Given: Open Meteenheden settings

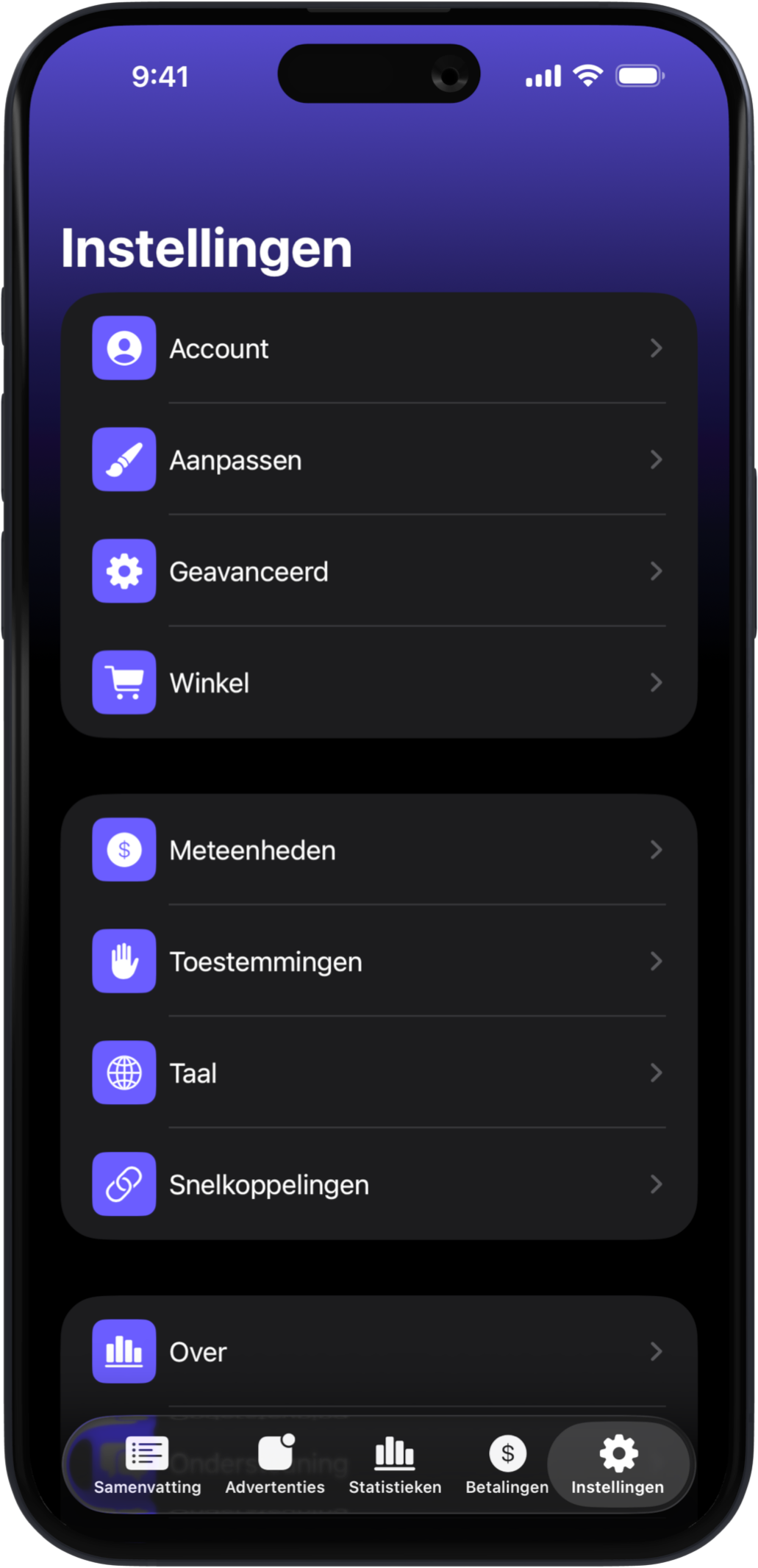Looking at the screenshot, I should pos(379,850).
